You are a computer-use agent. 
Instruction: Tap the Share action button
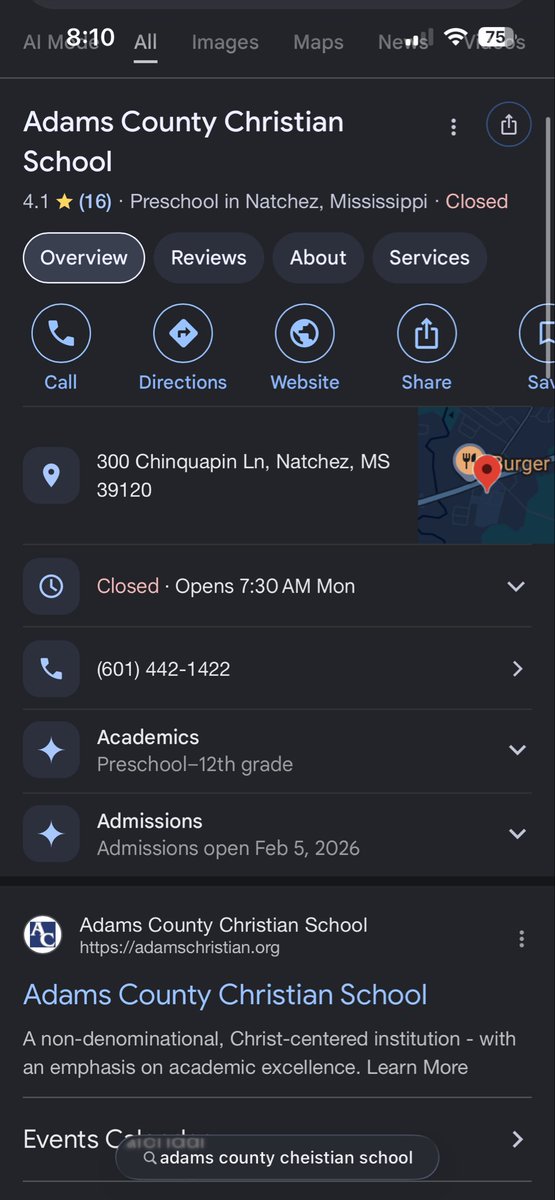427,348
